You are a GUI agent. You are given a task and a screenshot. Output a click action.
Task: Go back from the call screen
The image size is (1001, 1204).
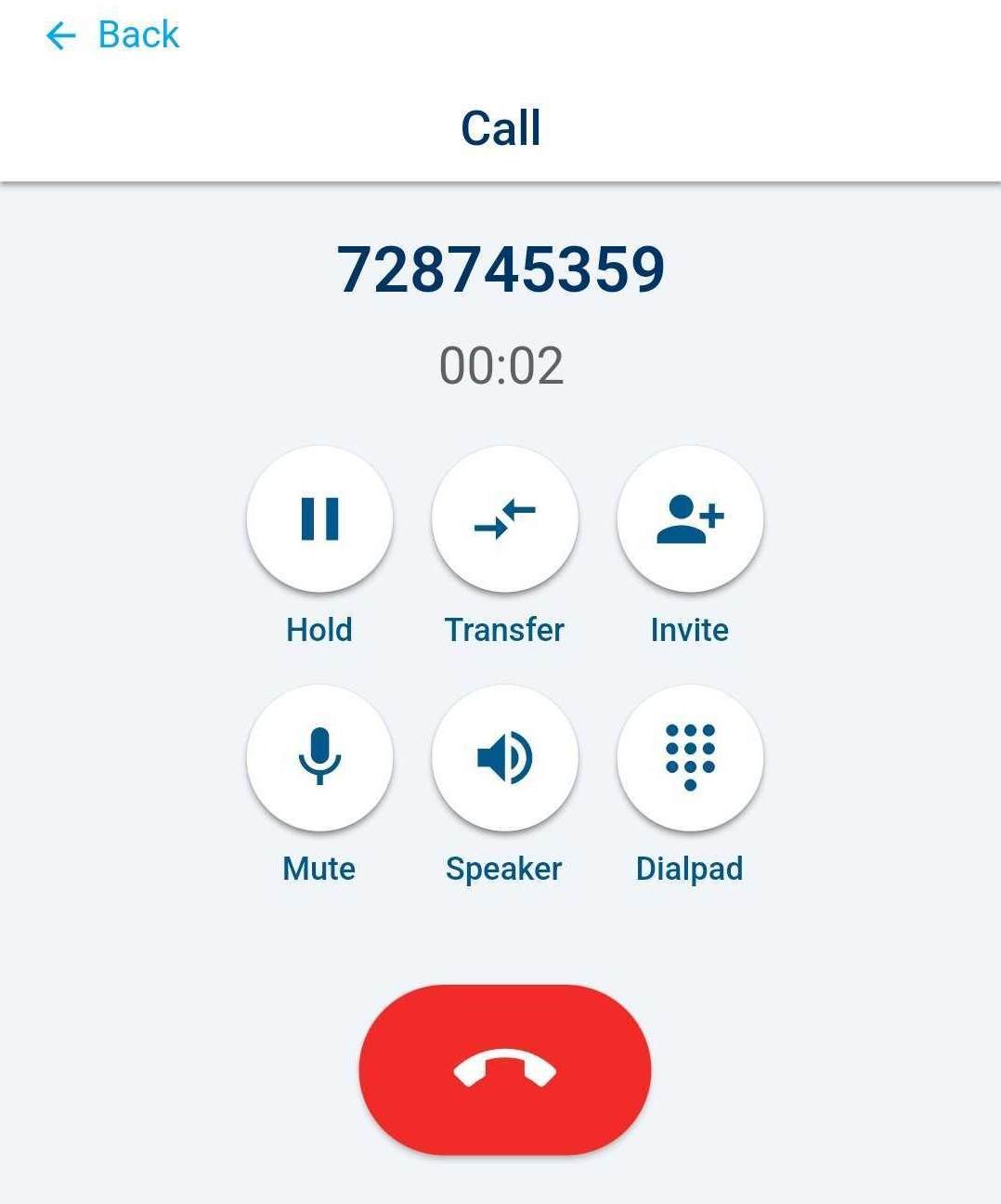coord(112,35)
